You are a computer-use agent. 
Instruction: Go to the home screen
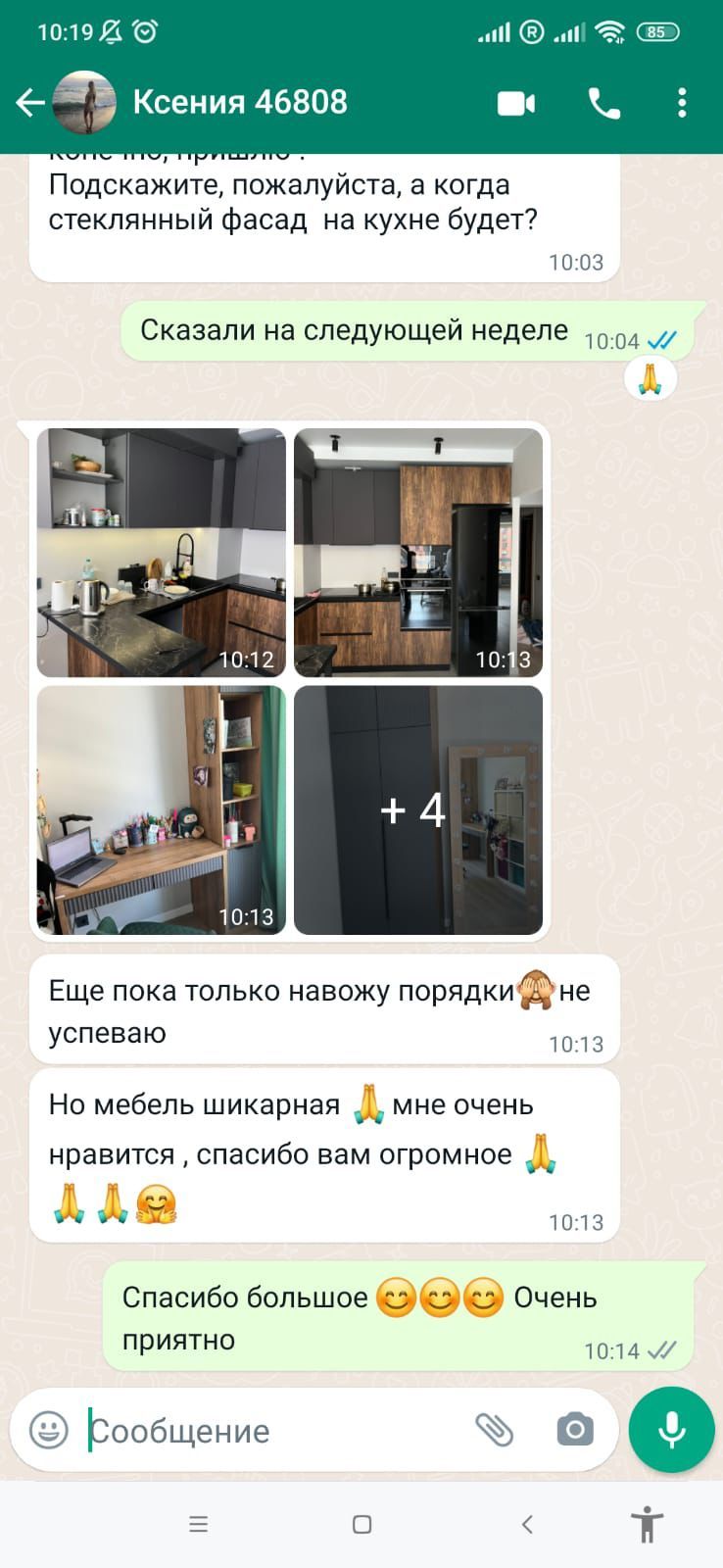[x=361, y=1524]
